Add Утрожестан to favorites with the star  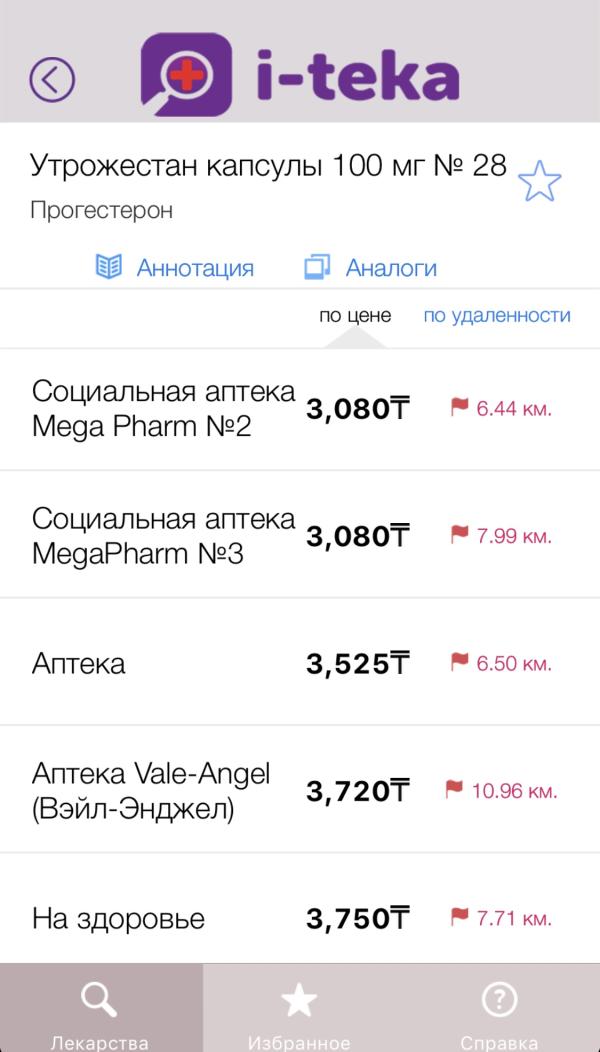pos(540,181)
